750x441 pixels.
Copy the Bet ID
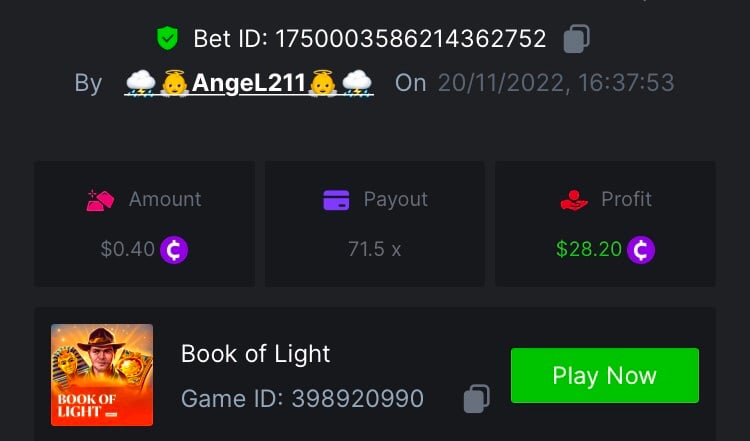coord(577,39)
